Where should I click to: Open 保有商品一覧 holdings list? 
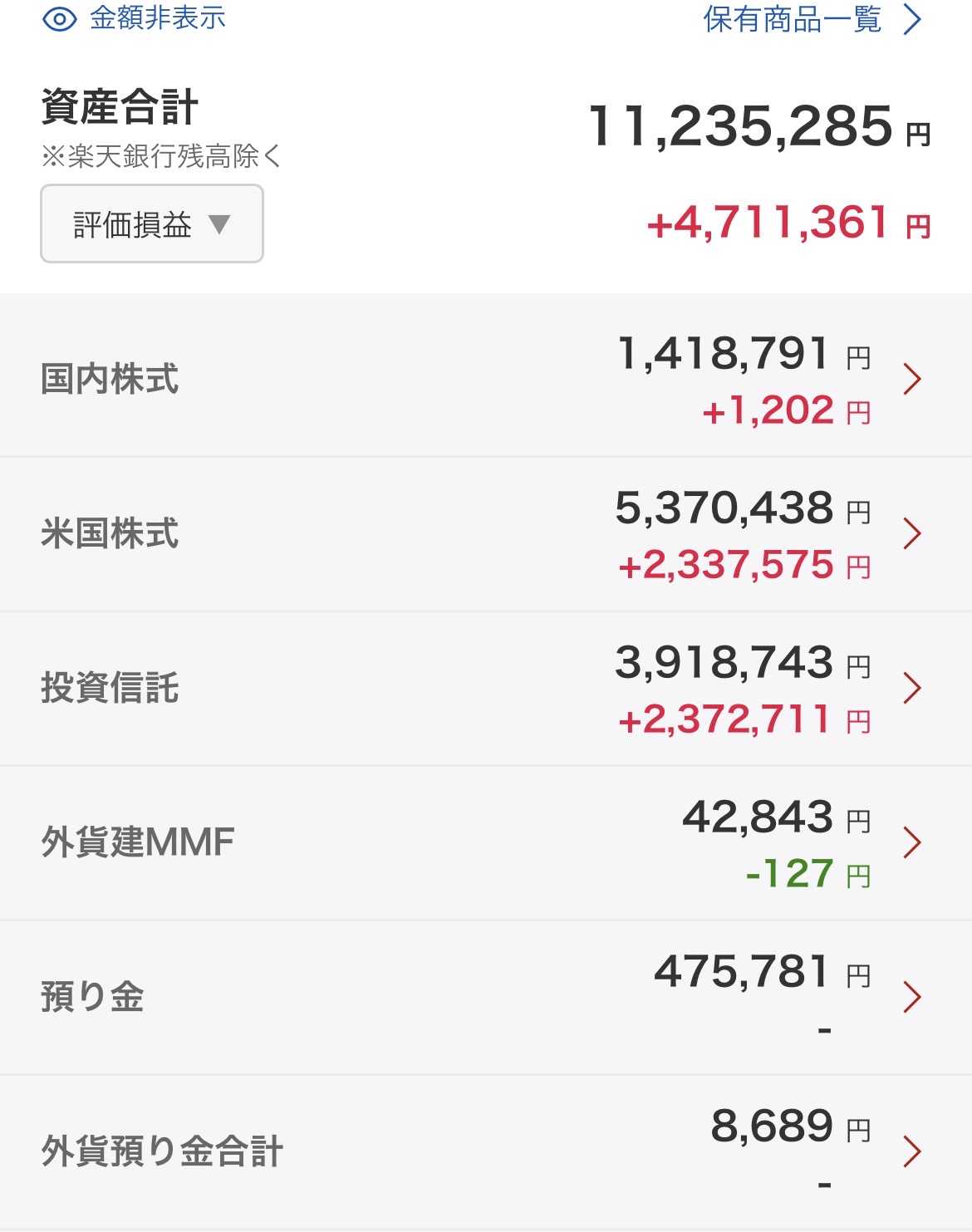(x=812, y=19)
